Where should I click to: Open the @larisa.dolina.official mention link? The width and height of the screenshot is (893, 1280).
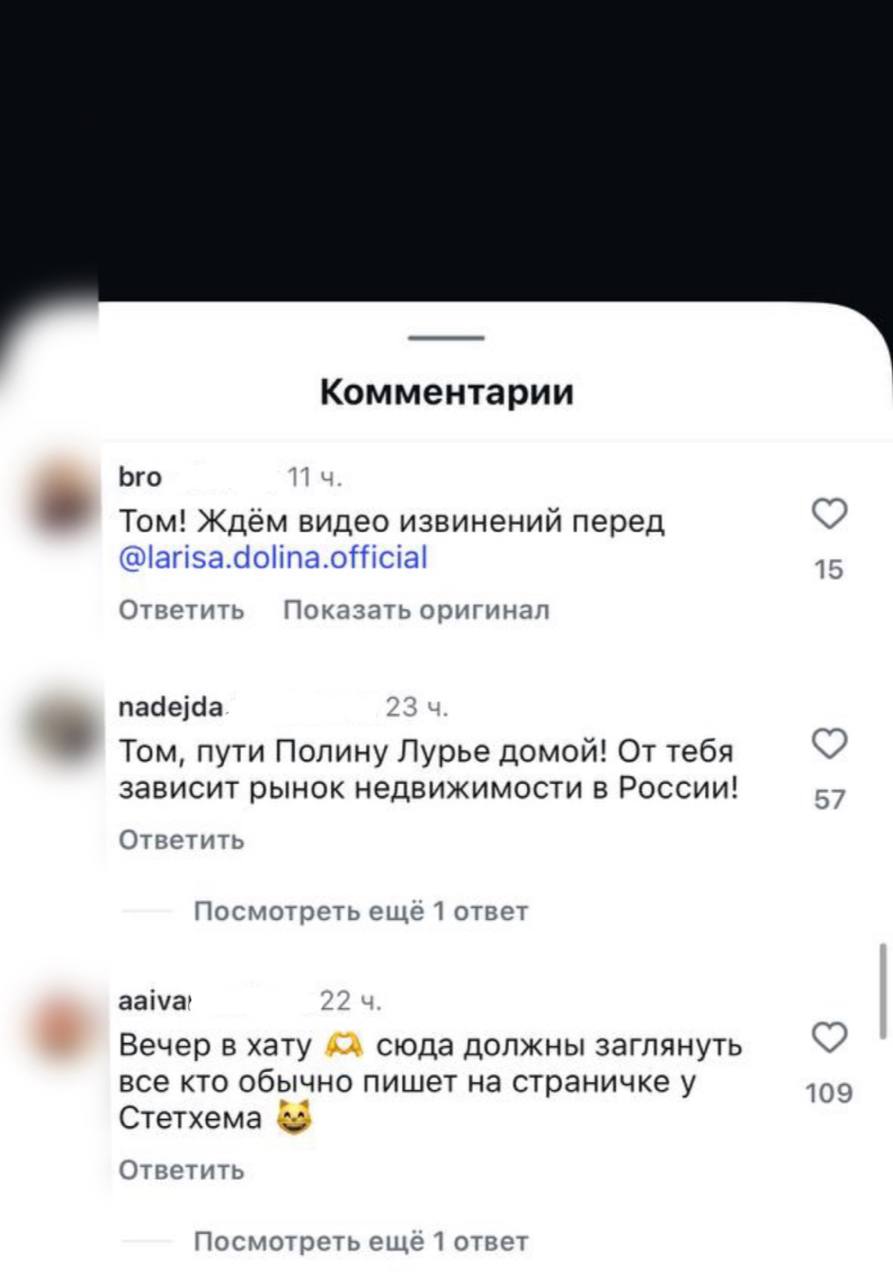[273, 557]
